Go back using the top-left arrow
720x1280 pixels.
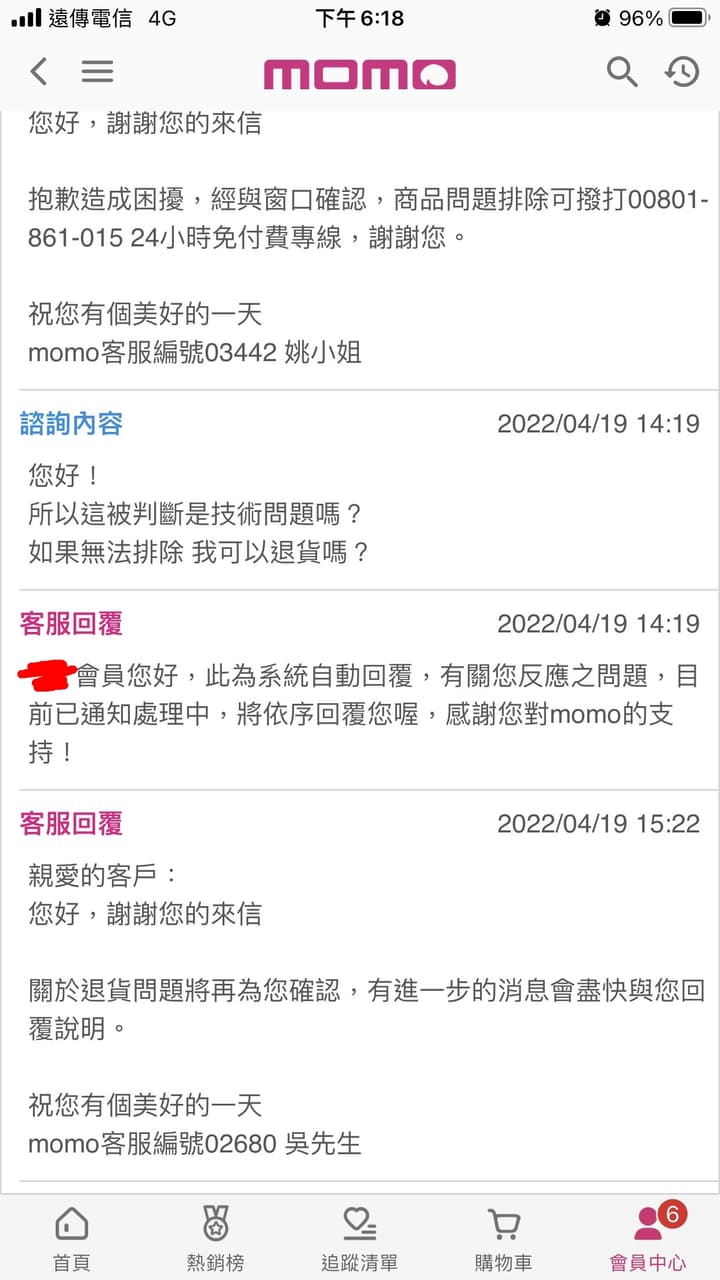[x=38, y=72]
